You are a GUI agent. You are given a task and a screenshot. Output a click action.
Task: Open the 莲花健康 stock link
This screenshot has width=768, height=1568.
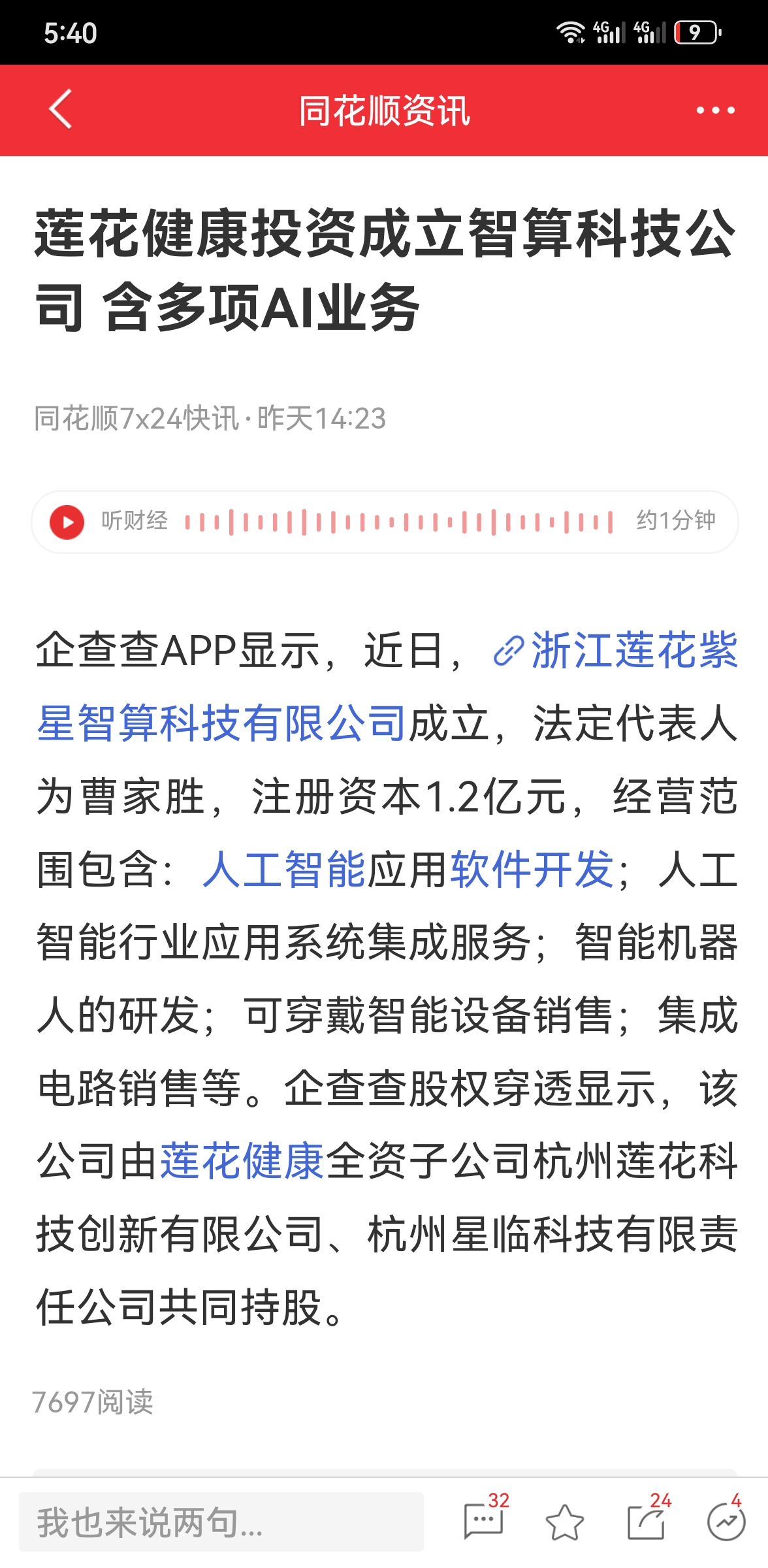coord(242,1161)
